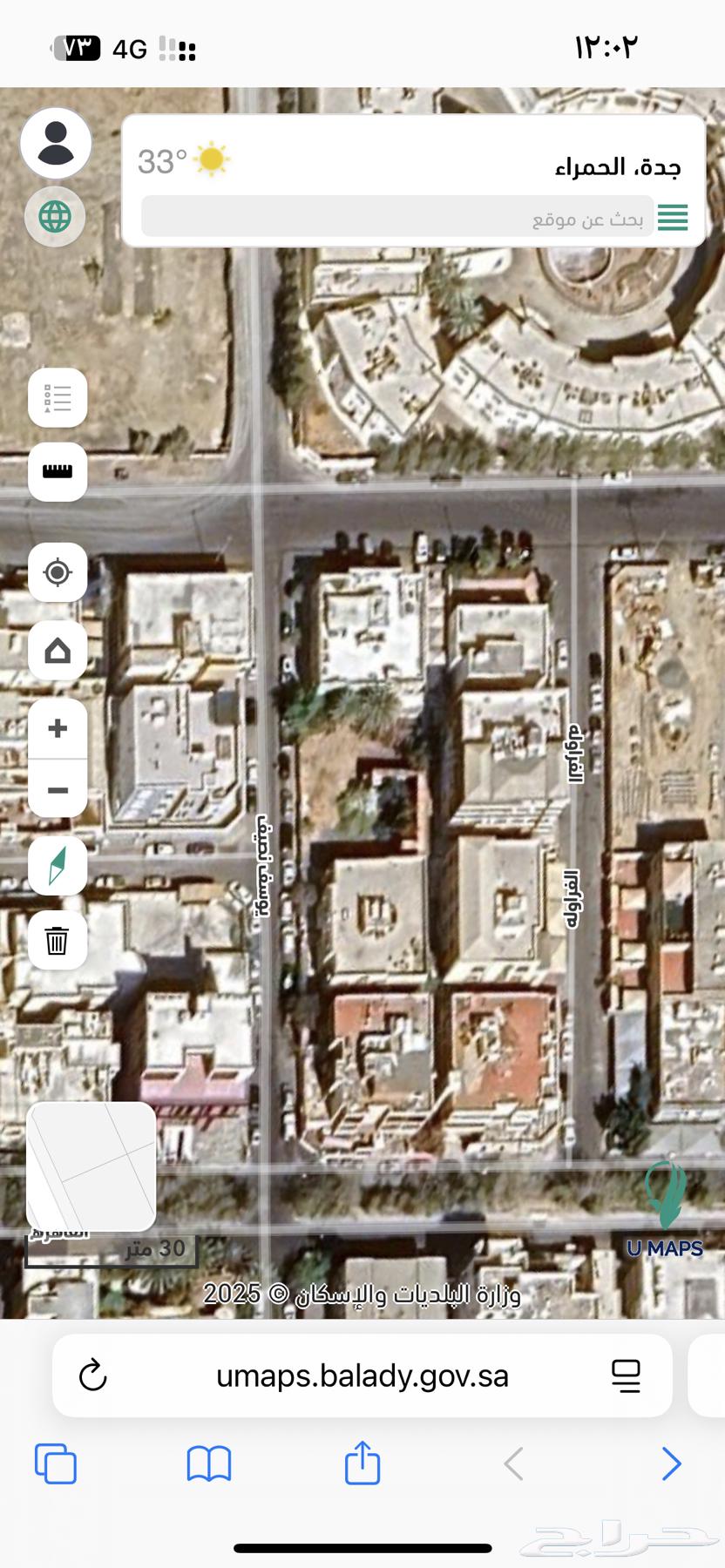Screen dimensions: 725x1568
Task: Reset map orientation with compass
Action: [58, 866]
